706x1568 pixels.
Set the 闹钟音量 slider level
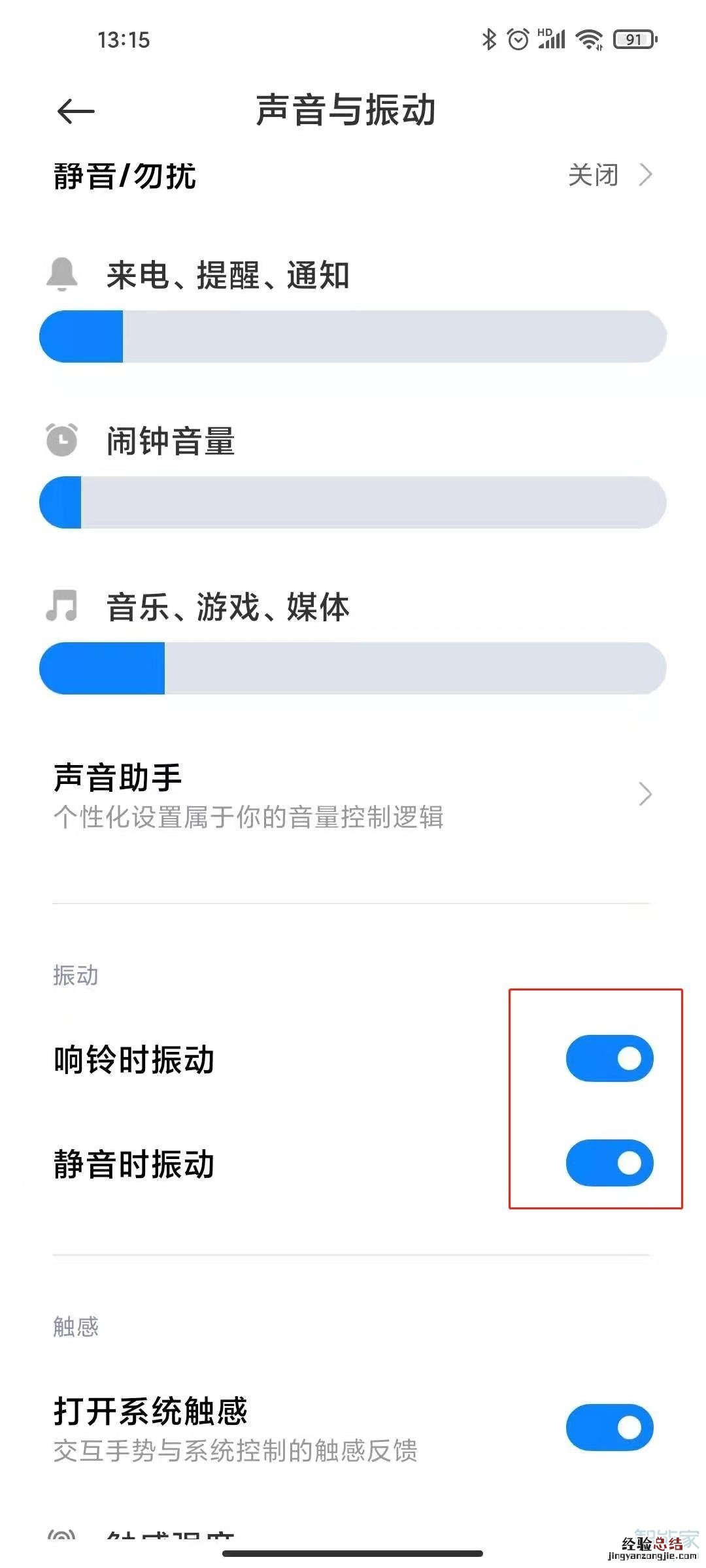click(x=353, y=502)
